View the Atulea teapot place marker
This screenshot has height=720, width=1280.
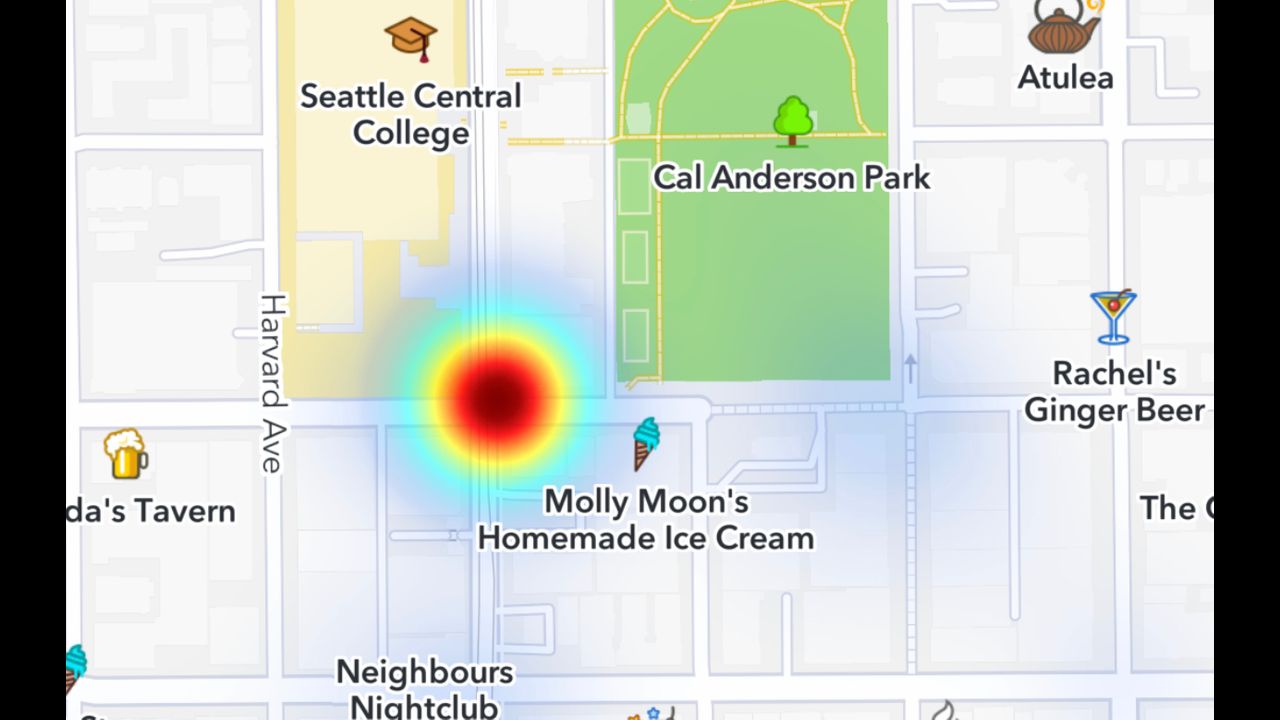(x=1065, y=28)
